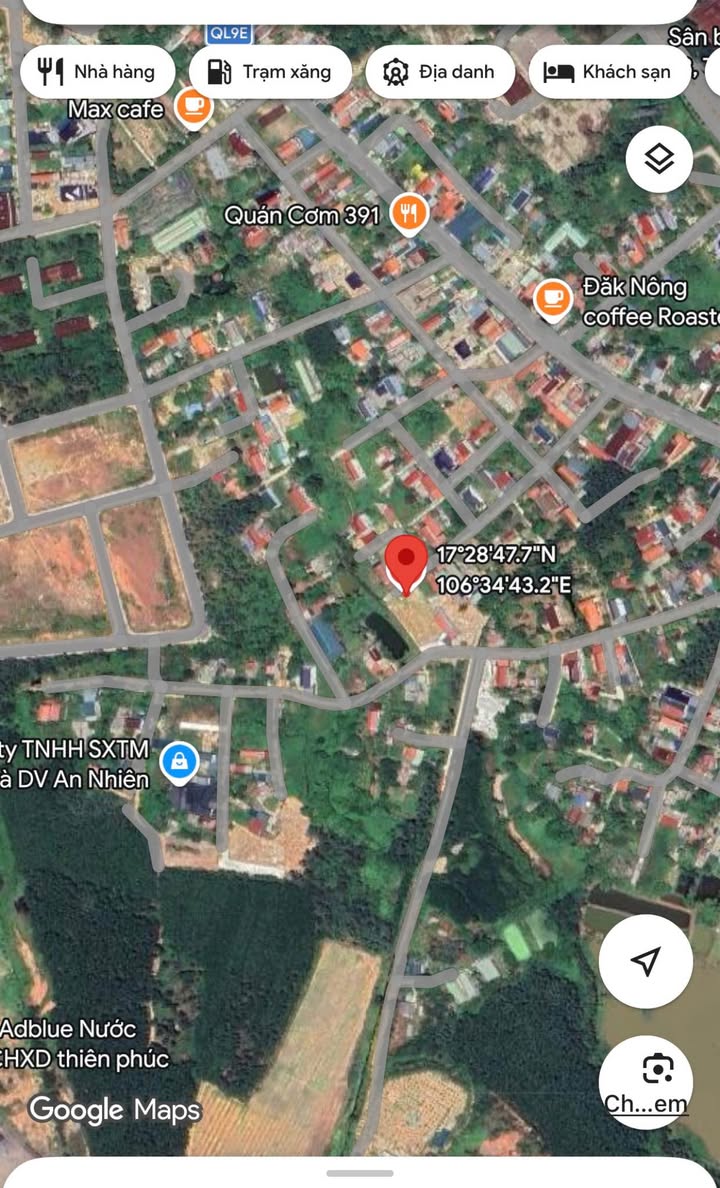Filter by Trạm xăng gas stations

click(x=270, y=72)
